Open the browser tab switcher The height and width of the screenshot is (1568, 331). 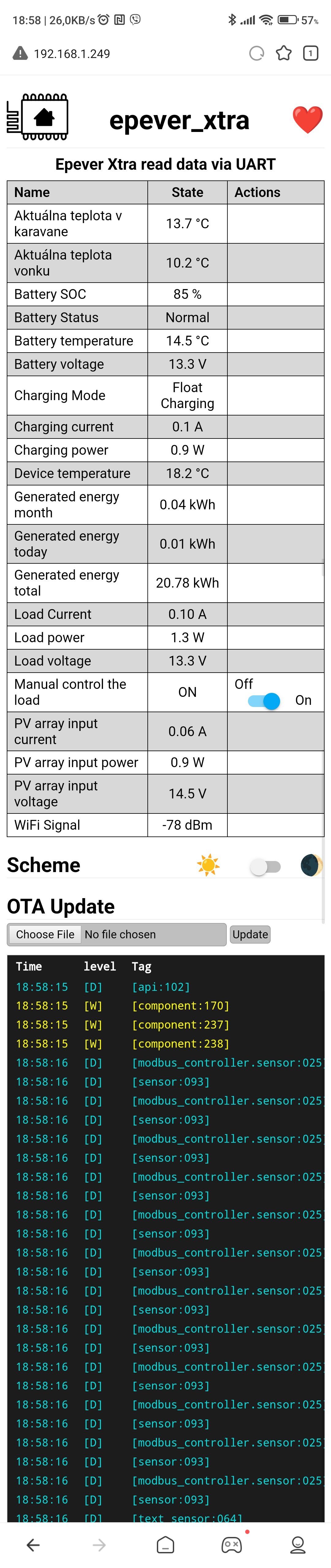click(310, 54)
